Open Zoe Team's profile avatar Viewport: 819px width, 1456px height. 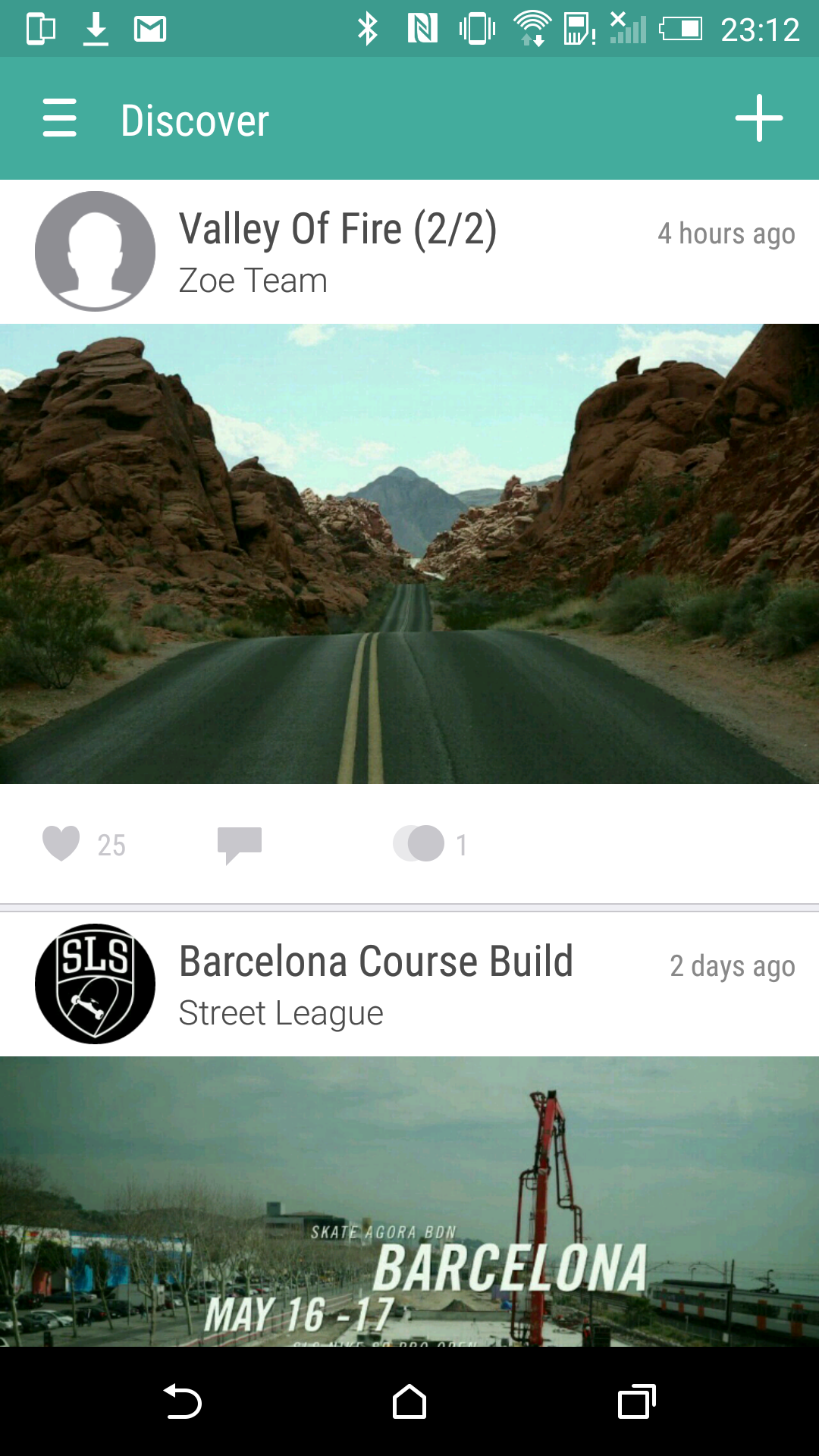tap(96, 251)
